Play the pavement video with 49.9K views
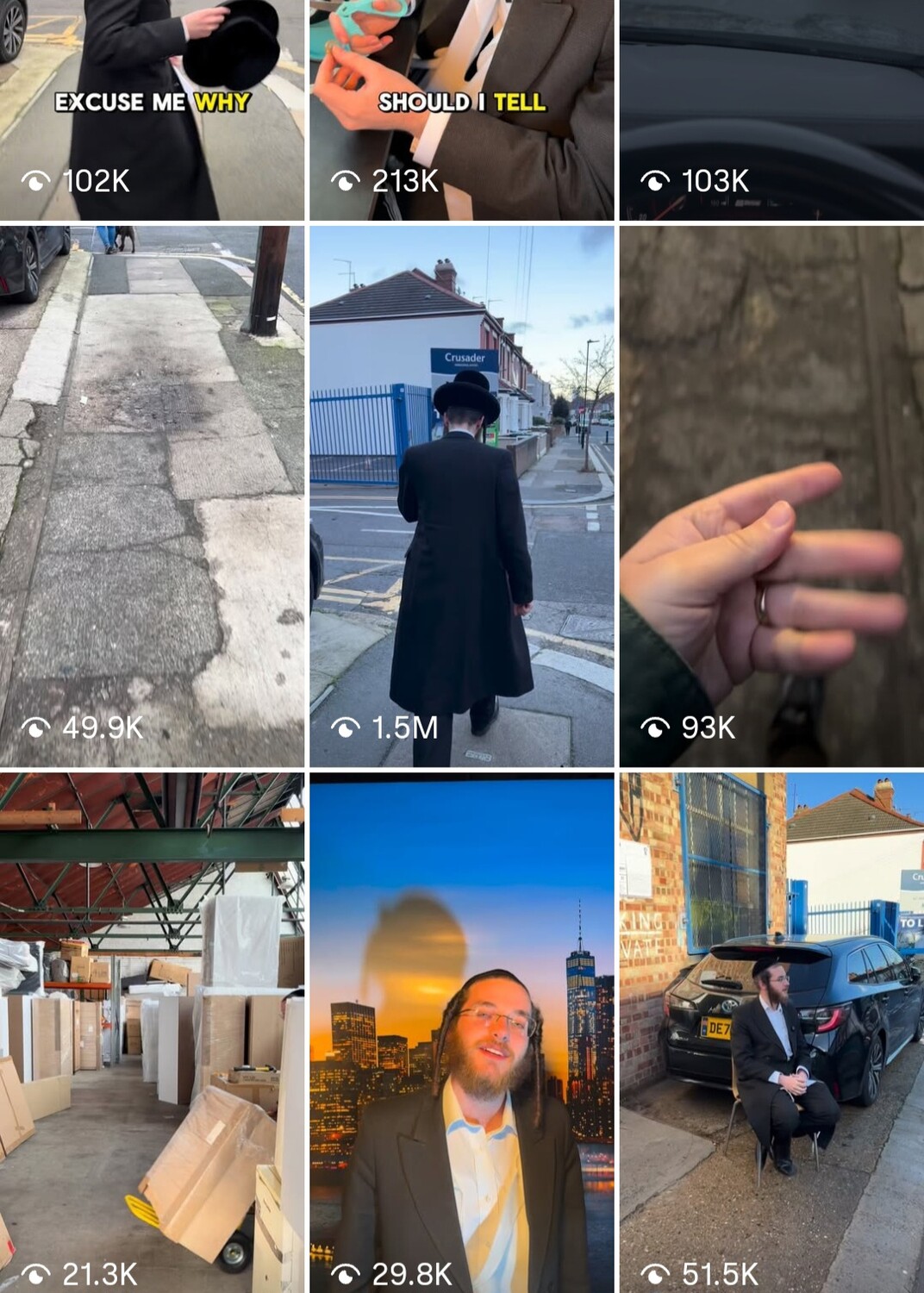924x1293 pixels. 152,496
